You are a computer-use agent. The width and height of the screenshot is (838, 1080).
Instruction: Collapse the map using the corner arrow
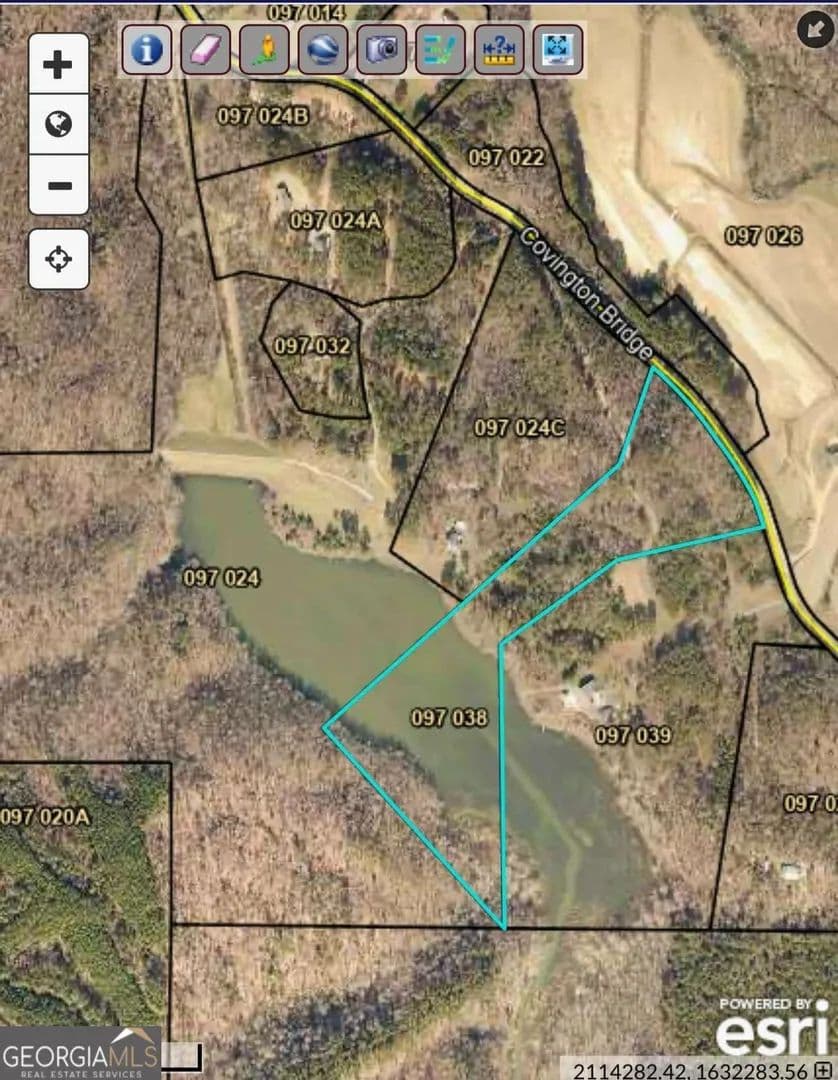(x=813, y=30)
